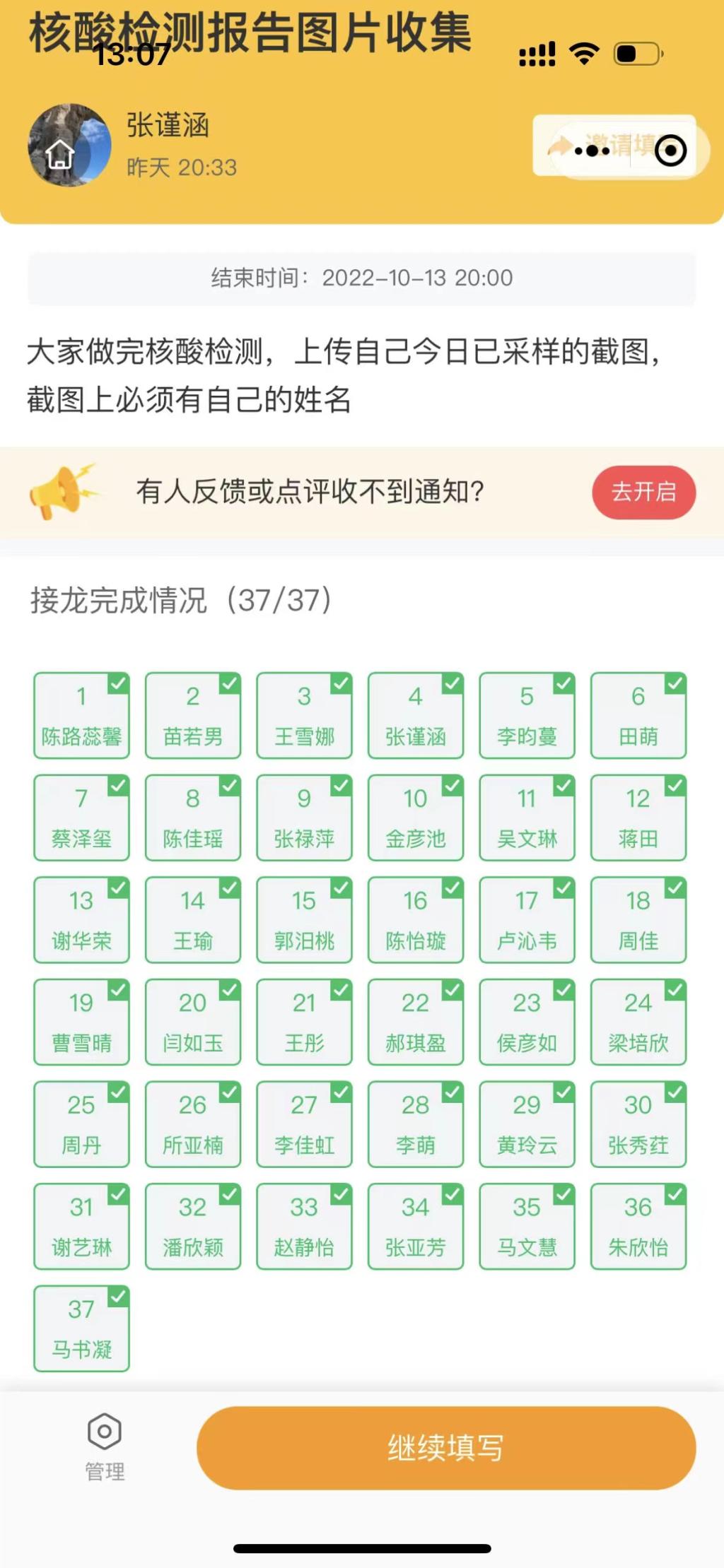The image size is (724, 1568).
Task: Open the 管理 settings
Action: tap(105, 1446)
